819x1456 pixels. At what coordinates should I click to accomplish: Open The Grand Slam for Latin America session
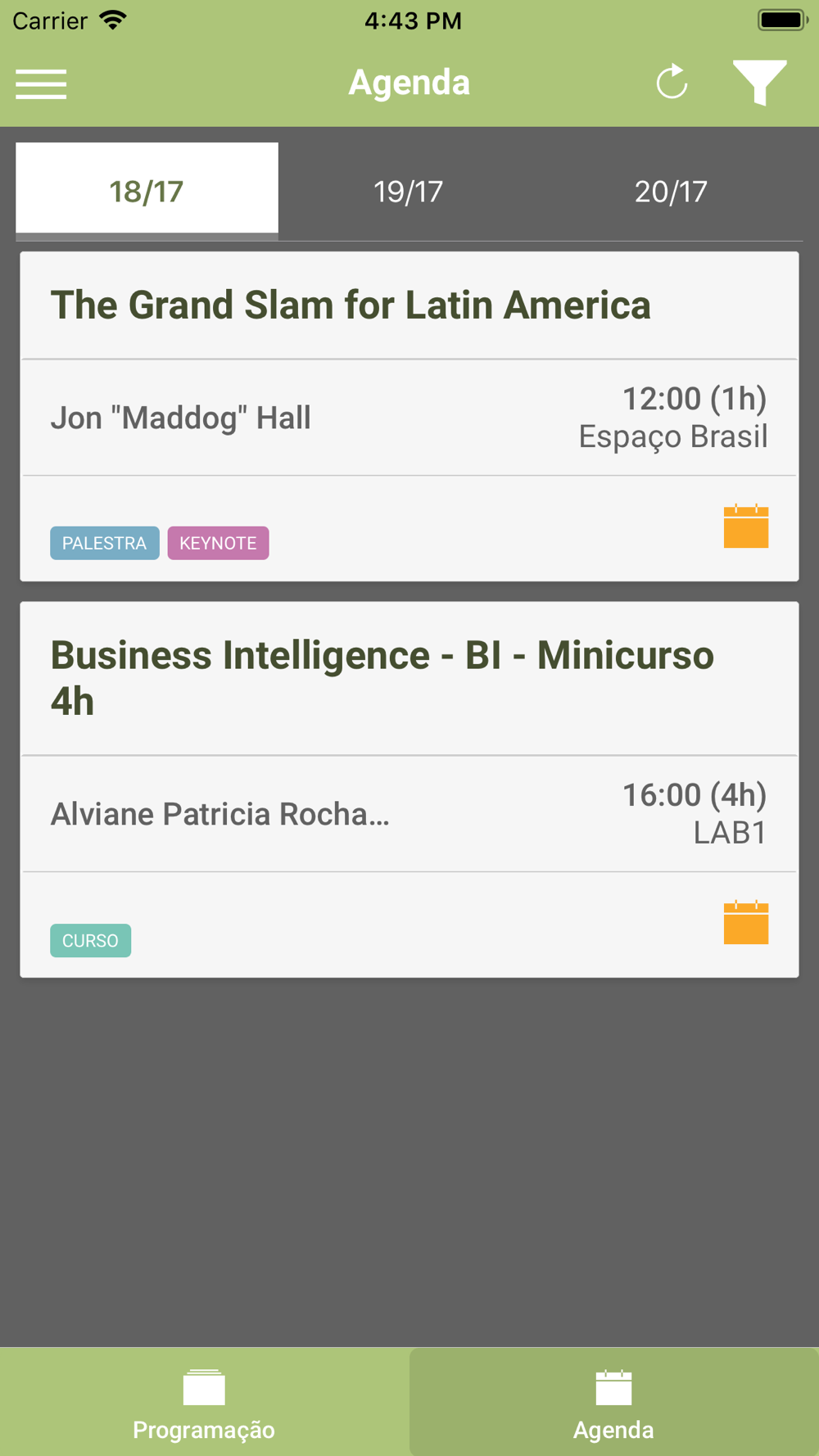tap(351, 305)
